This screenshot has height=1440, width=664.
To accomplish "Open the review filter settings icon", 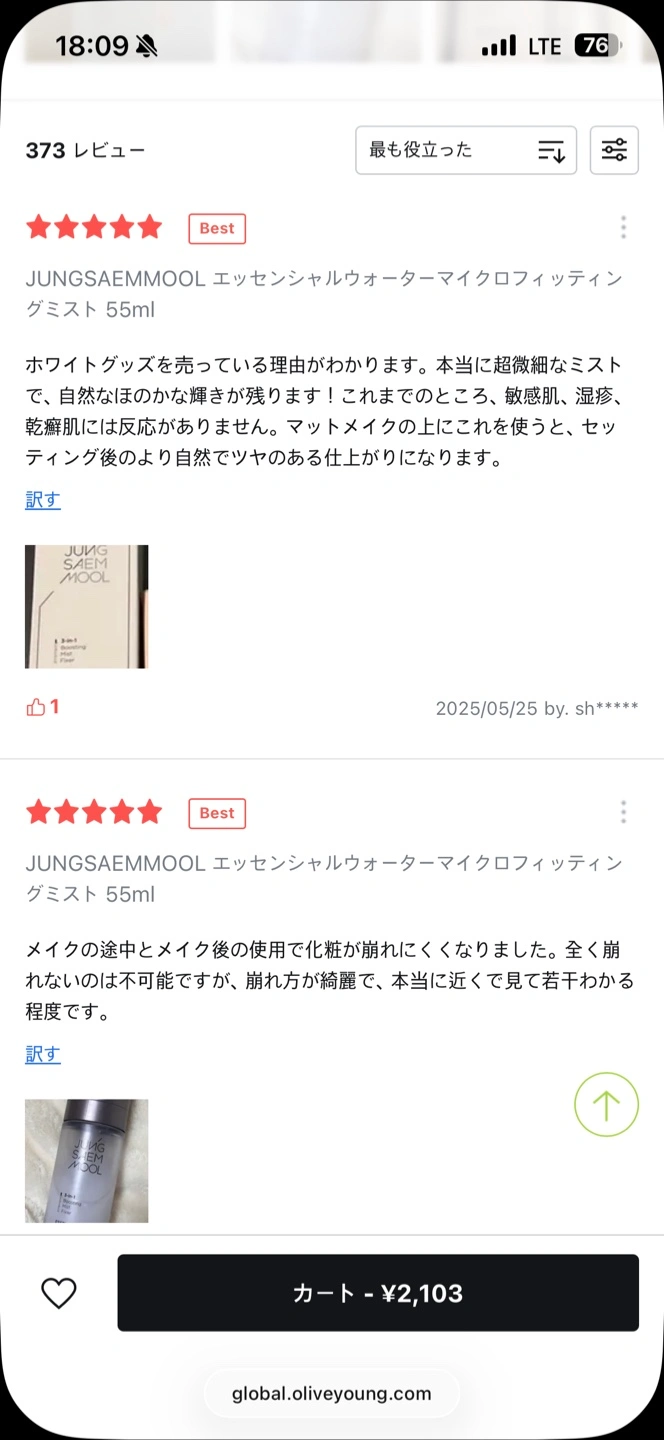I will coord(614,151).
